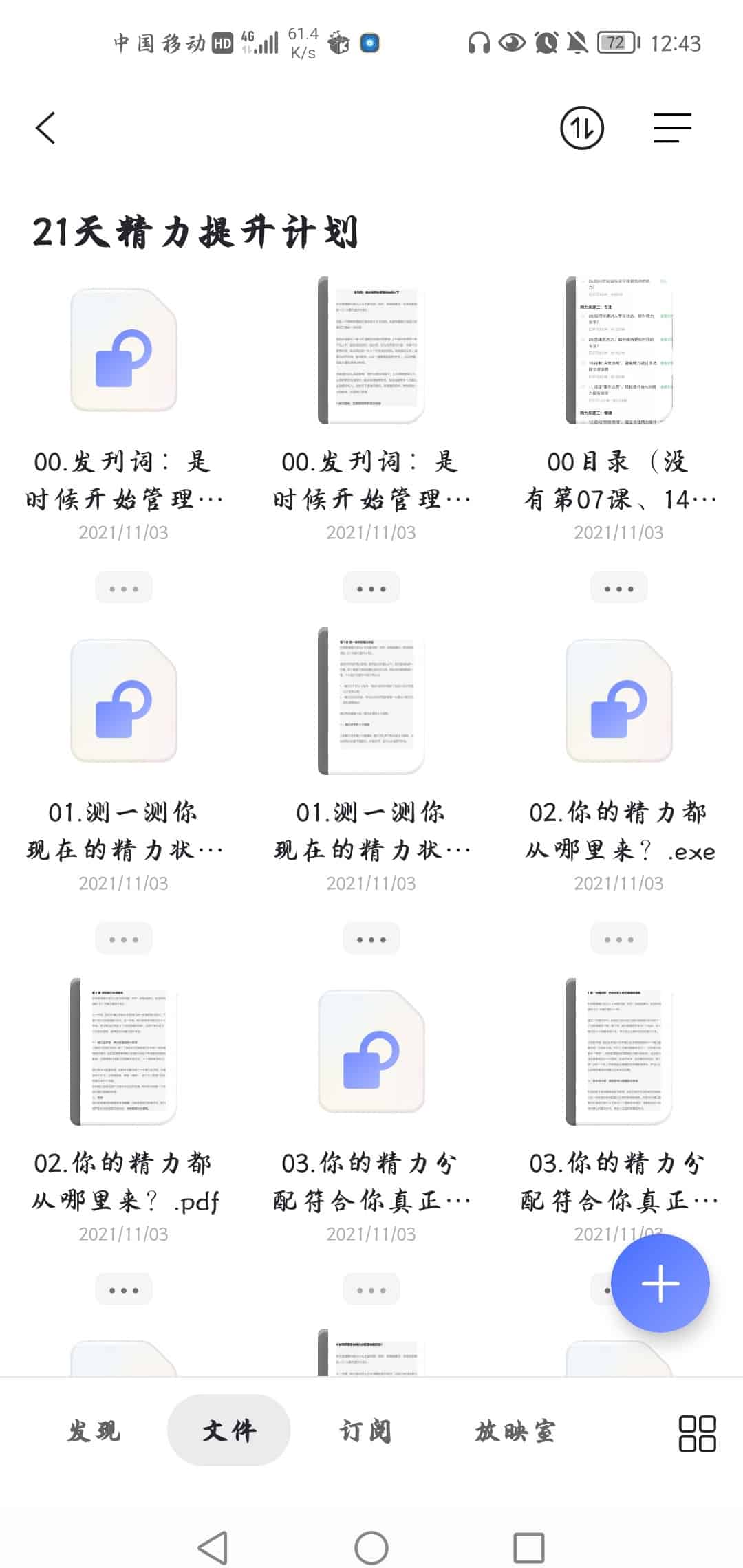
Task: Switch to the 发现 tab
Action: (94, 1431)
